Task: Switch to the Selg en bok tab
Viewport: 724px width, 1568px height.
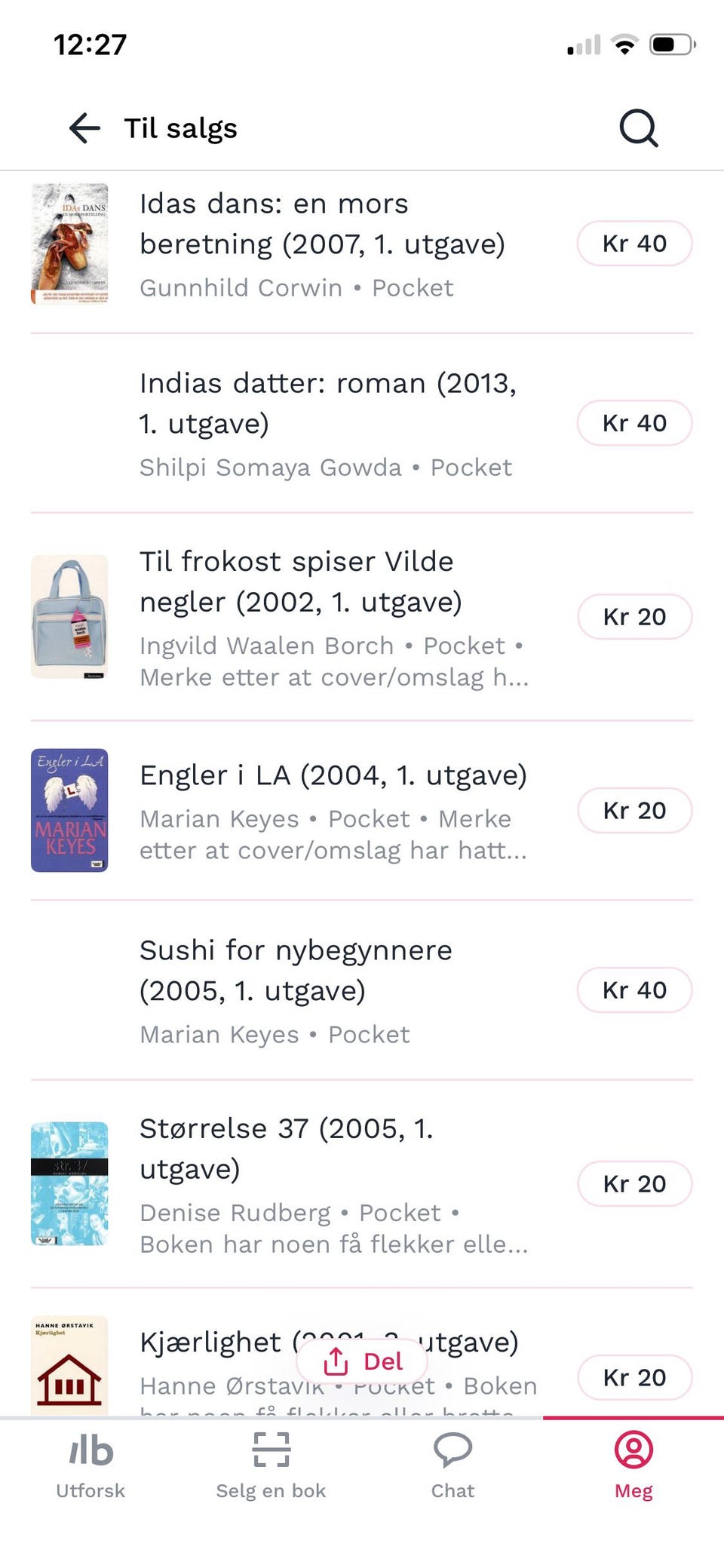Action: pos(271,1465)
